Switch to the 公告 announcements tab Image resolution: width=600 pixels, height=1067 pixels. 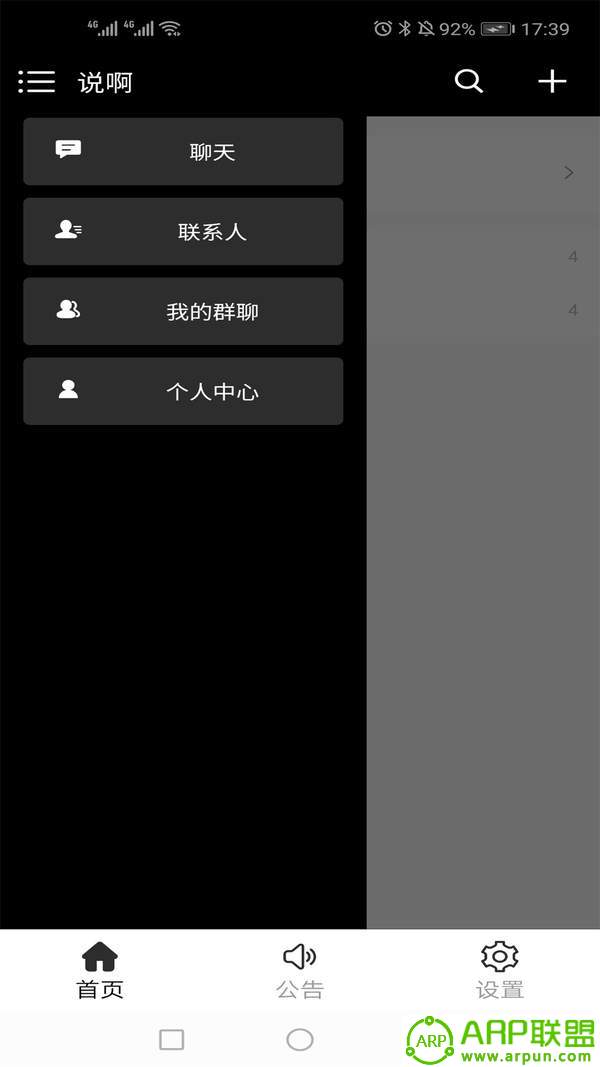pos(300,970)
